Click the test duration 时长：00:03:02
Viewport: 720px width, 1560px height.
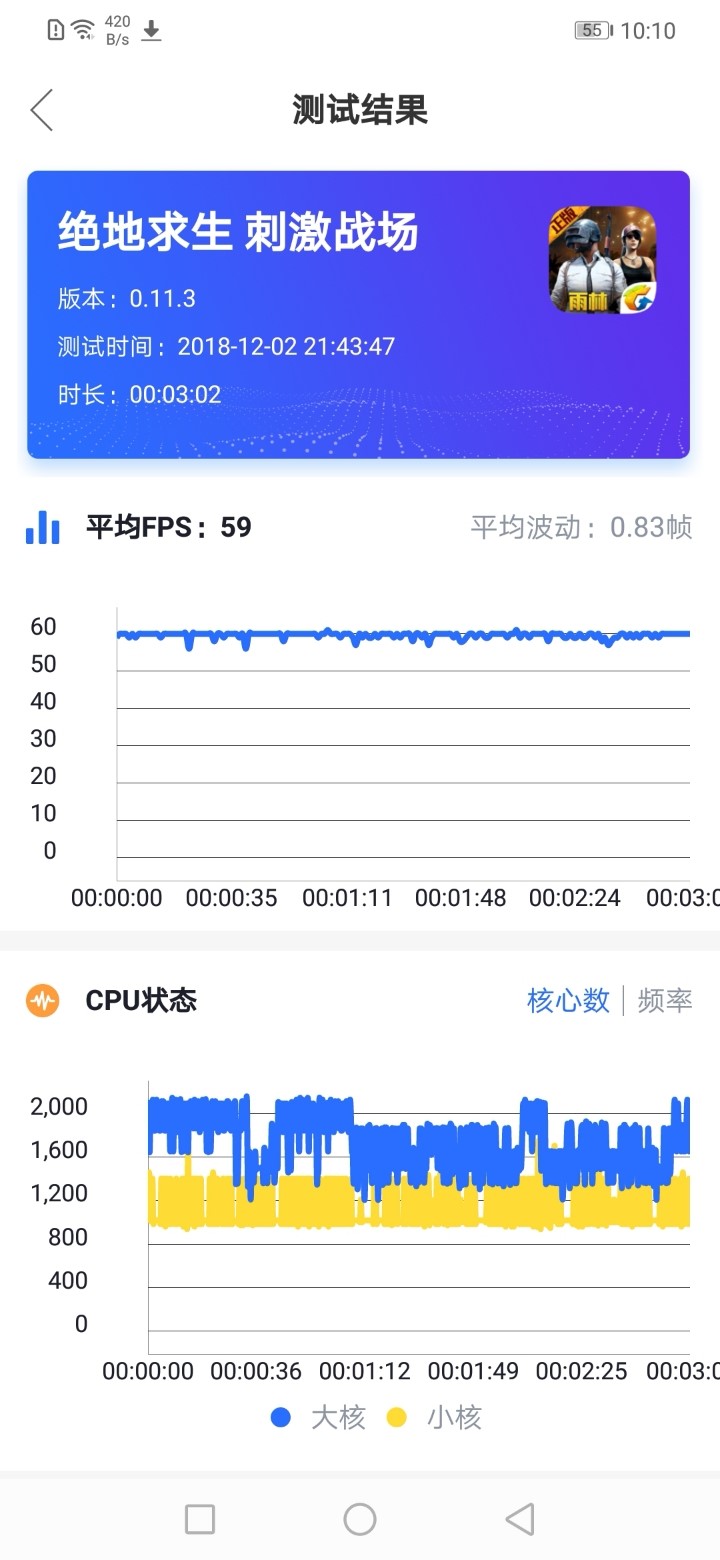[140, 394]
